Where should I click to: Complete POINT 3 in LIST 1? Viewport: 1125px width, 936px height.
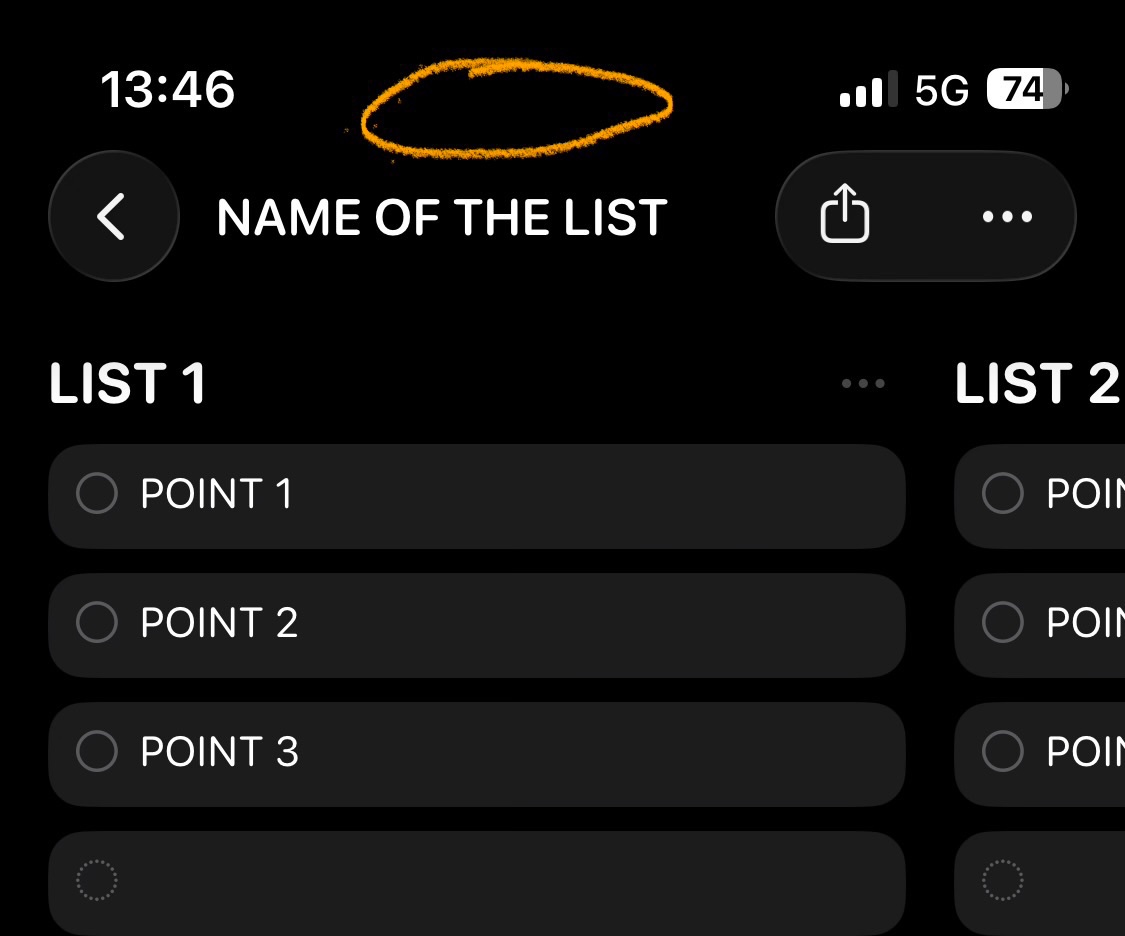point(97,752)
